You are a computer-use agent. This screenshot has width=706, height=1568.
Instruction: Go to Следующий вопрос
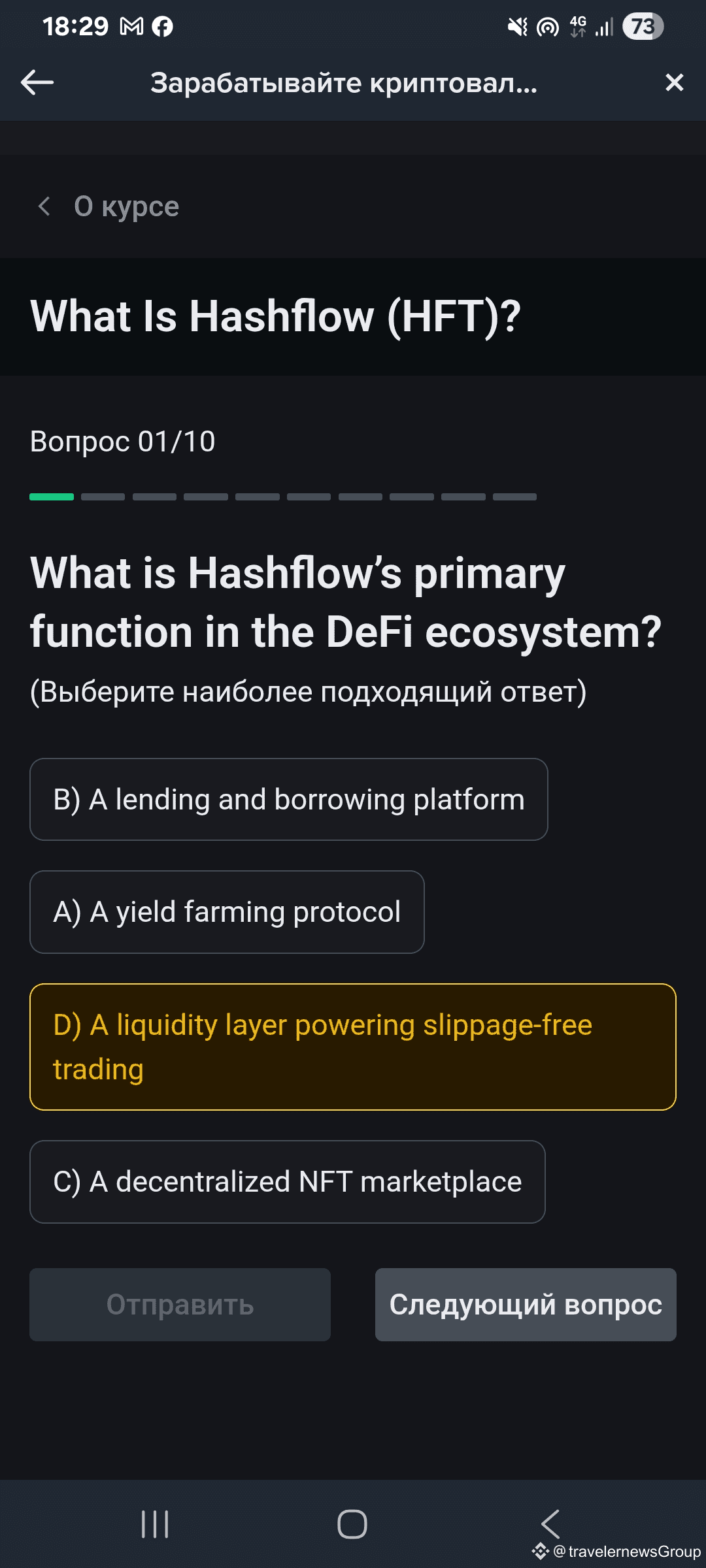point(526,1305)
